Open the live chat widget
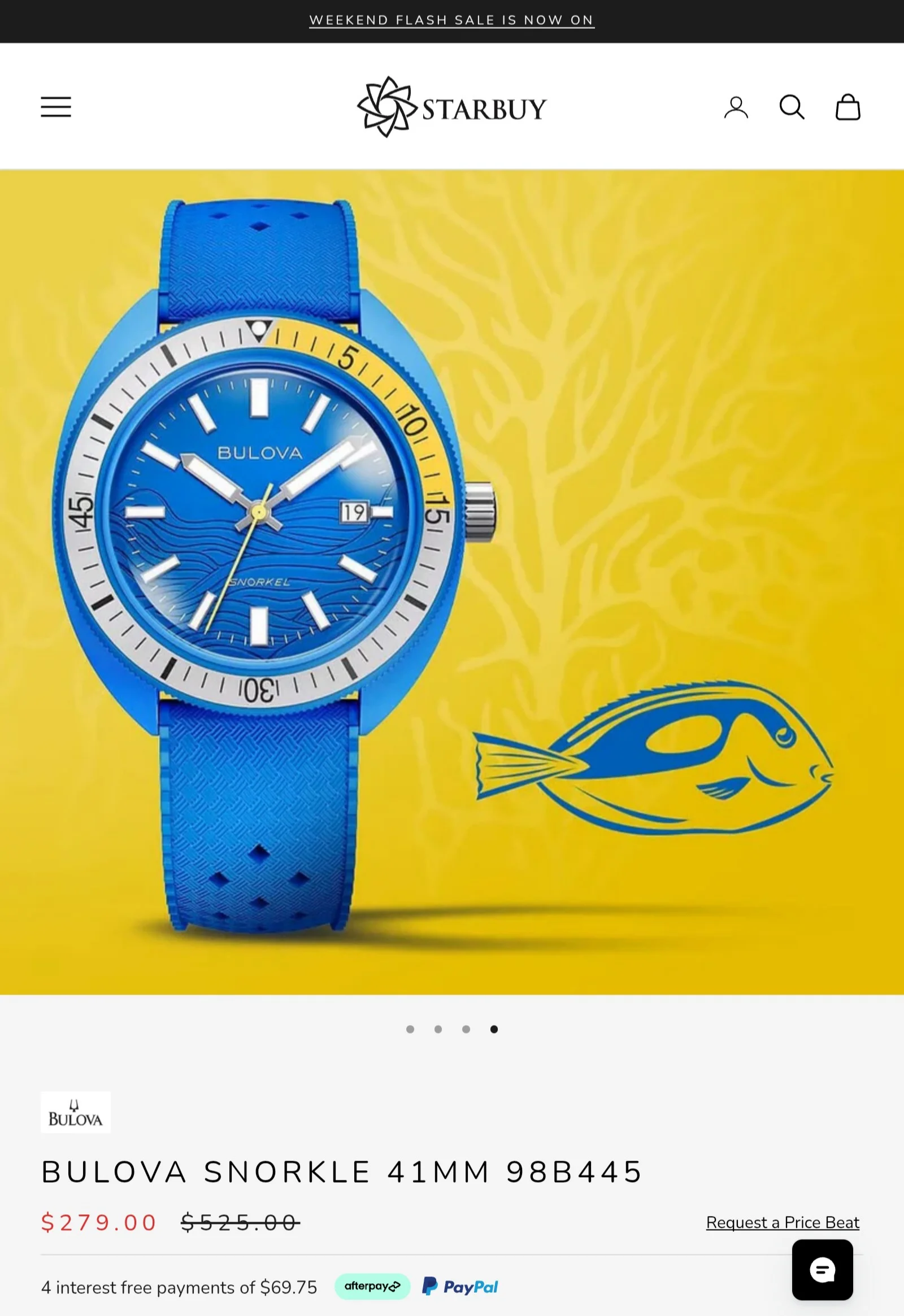This screenshot has width=904, height=1316. tap(822, 1270)
